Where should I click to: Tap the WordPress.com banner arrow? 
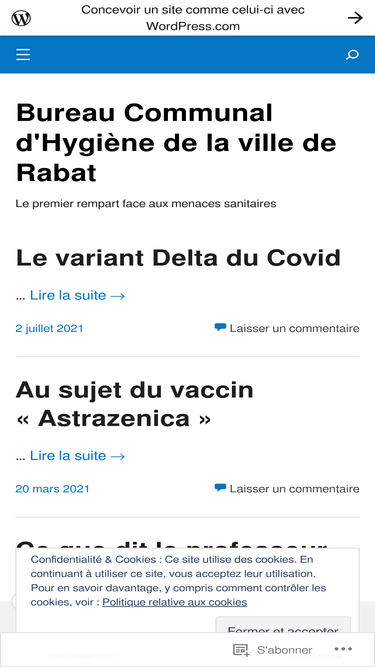point(355,18)
